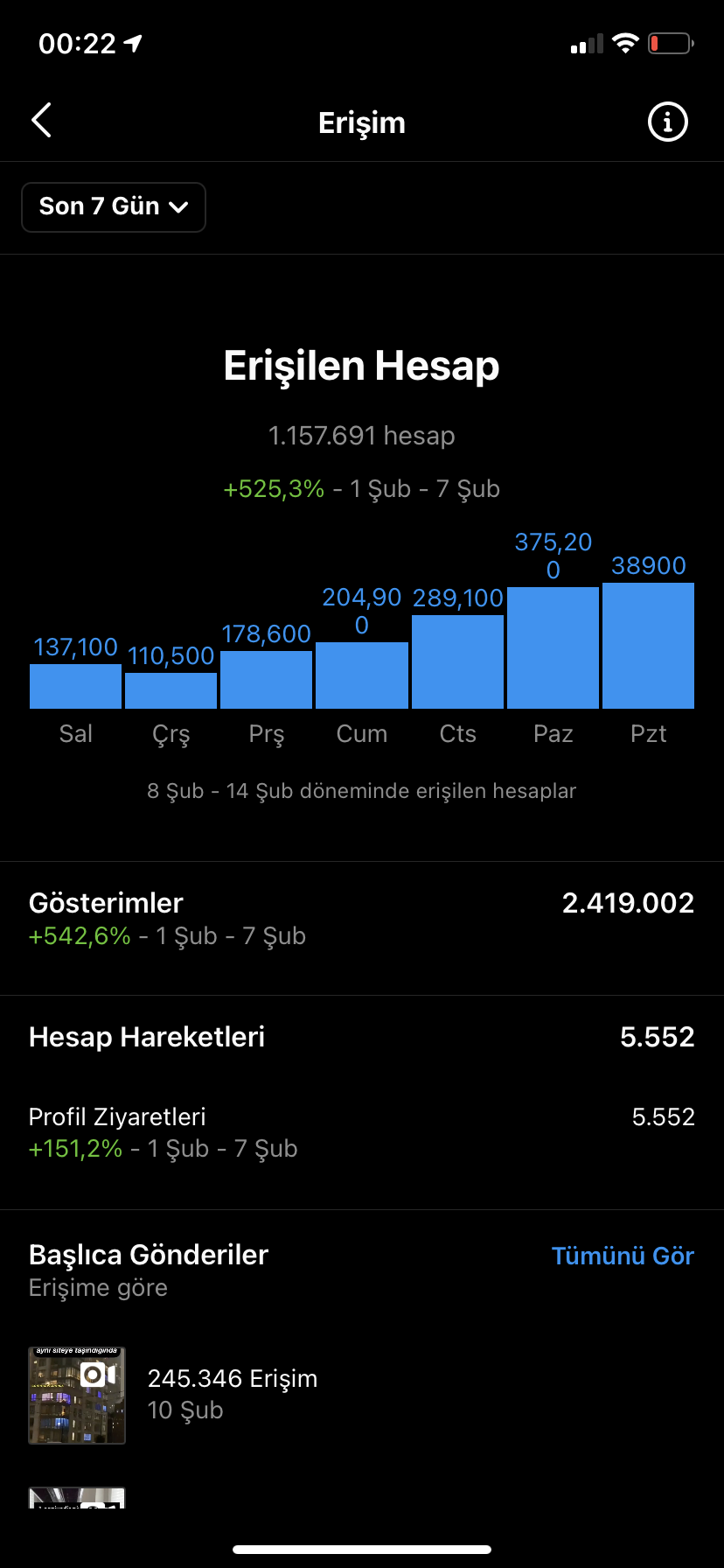Open the post with 245.346 Erişim

(x=78, y=1395)
